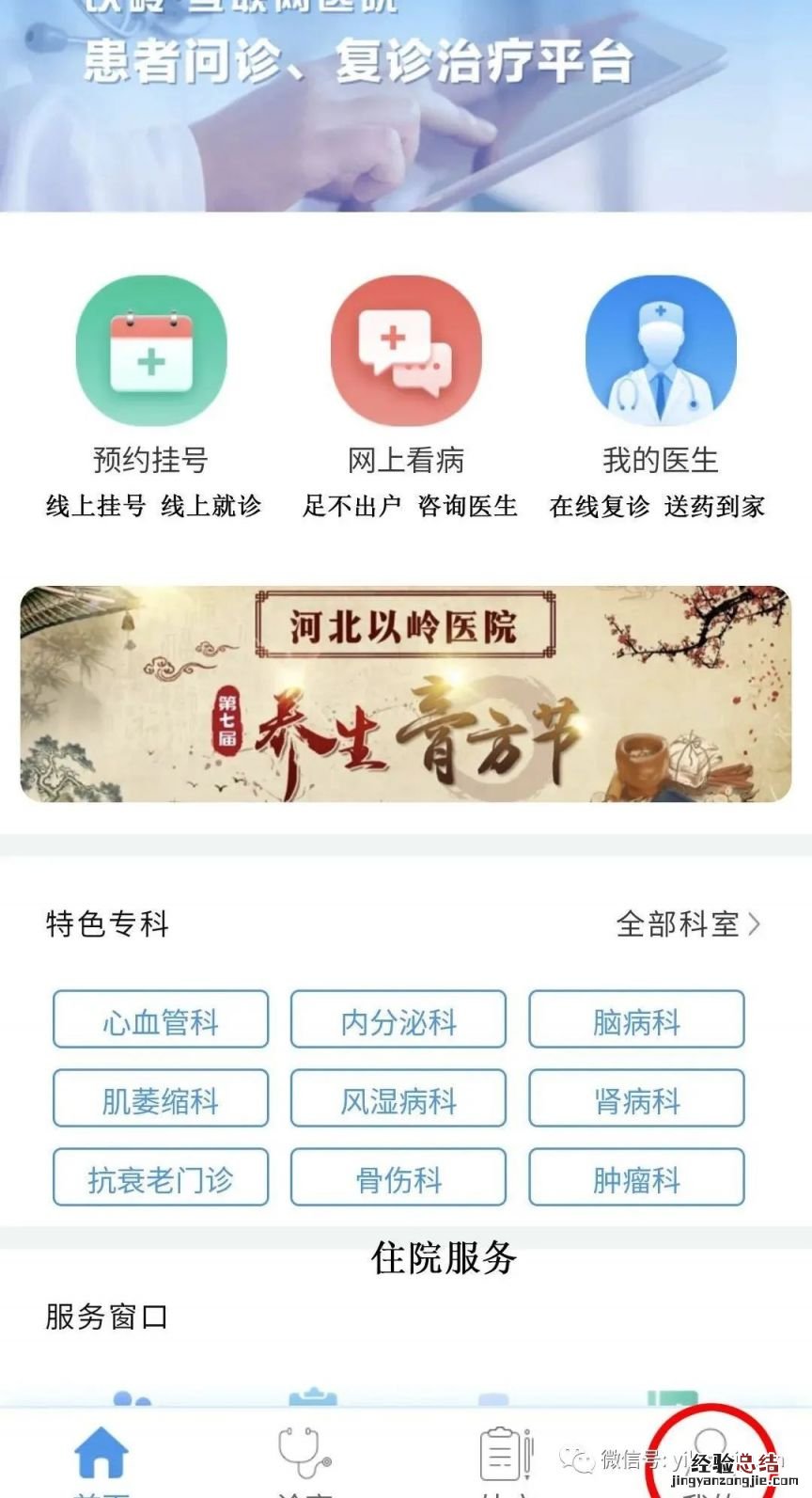Select the 脑病科 department
The height and width of the screenshot is (1498, 812).
click(x=636, y=1020)
